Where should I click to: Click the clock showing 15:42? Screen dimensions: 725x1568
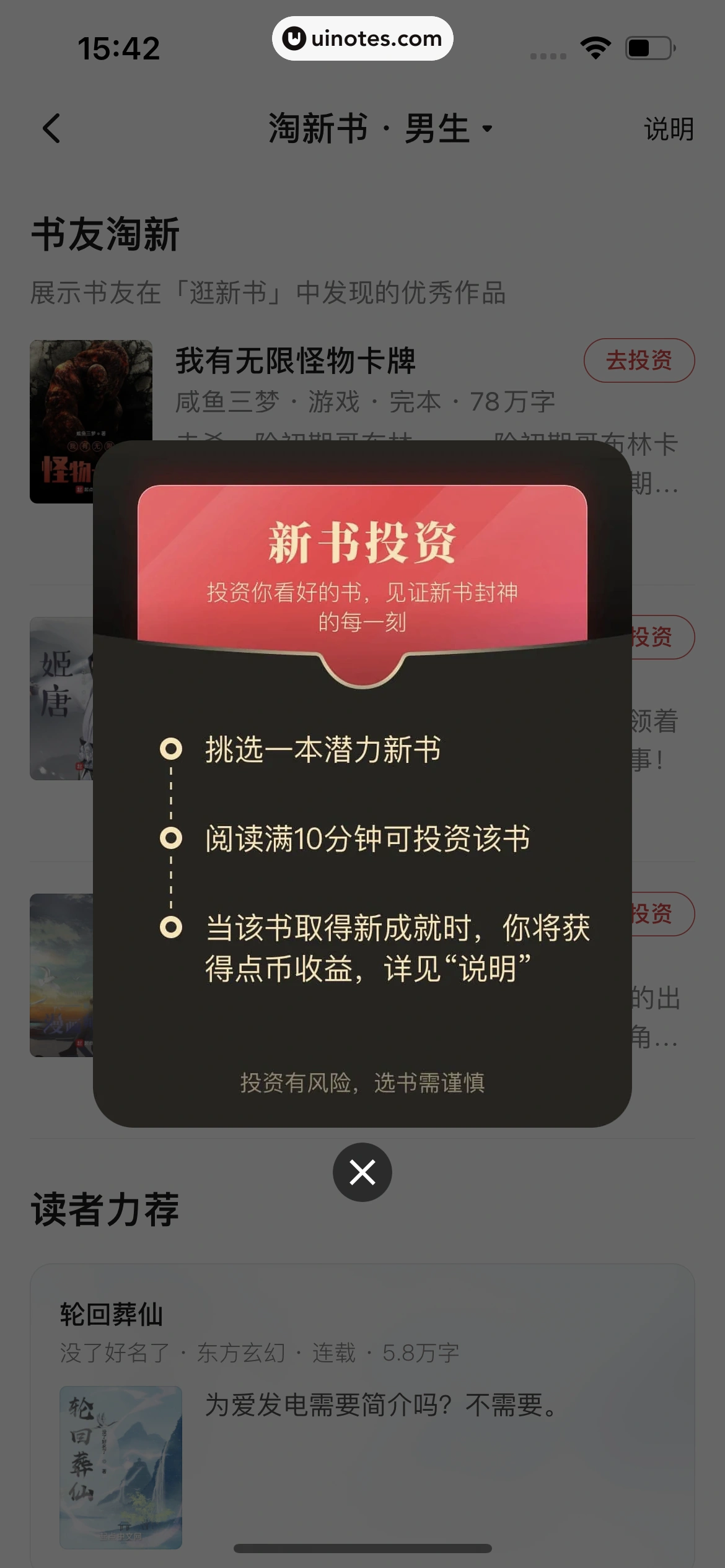(118, 50)
